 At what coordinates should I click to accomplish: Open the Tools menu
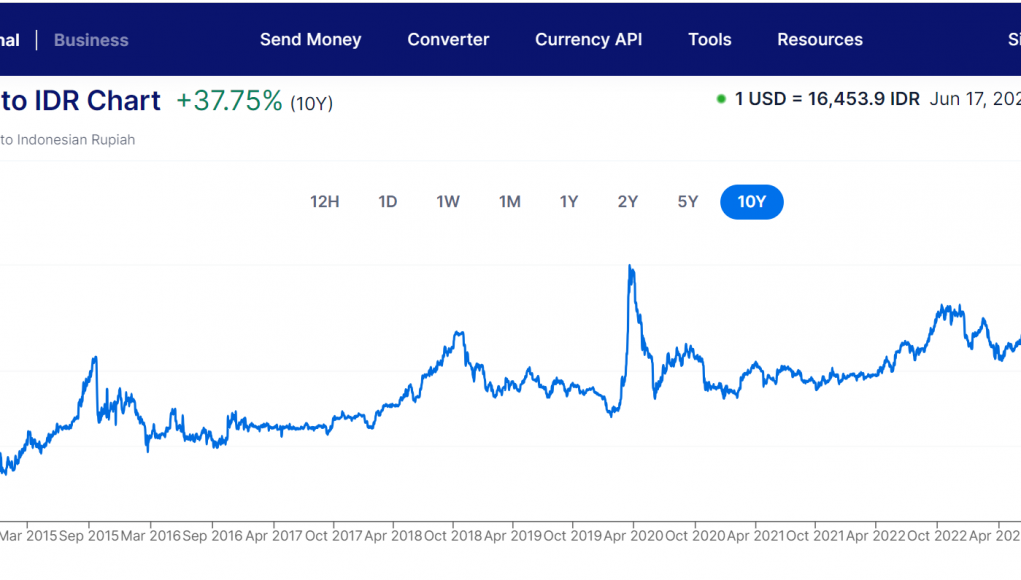(x=709, y=40)
